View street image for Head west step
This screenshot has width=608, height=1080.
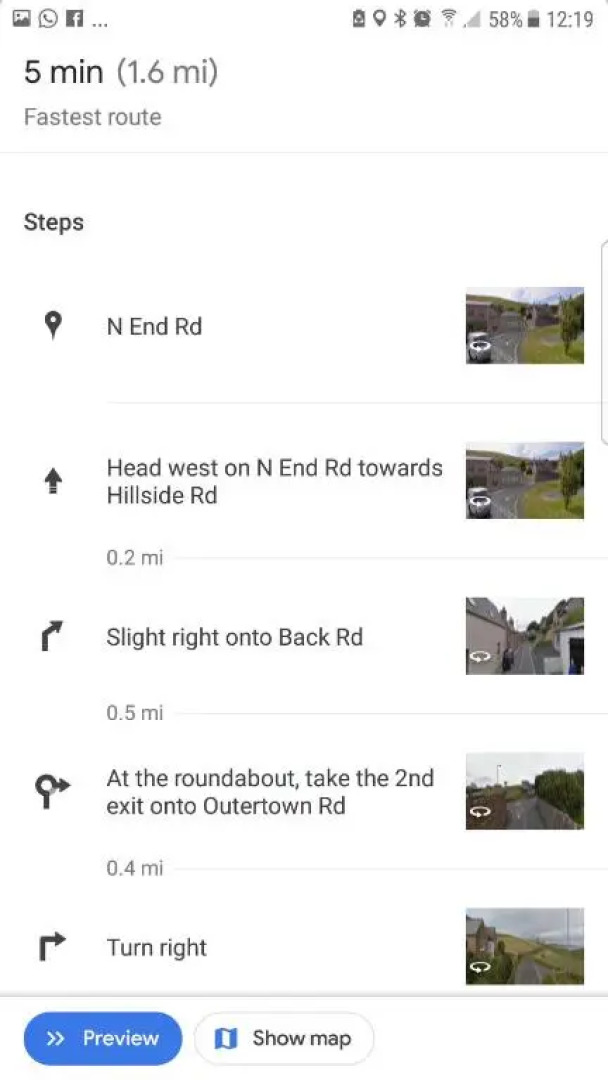524,481
